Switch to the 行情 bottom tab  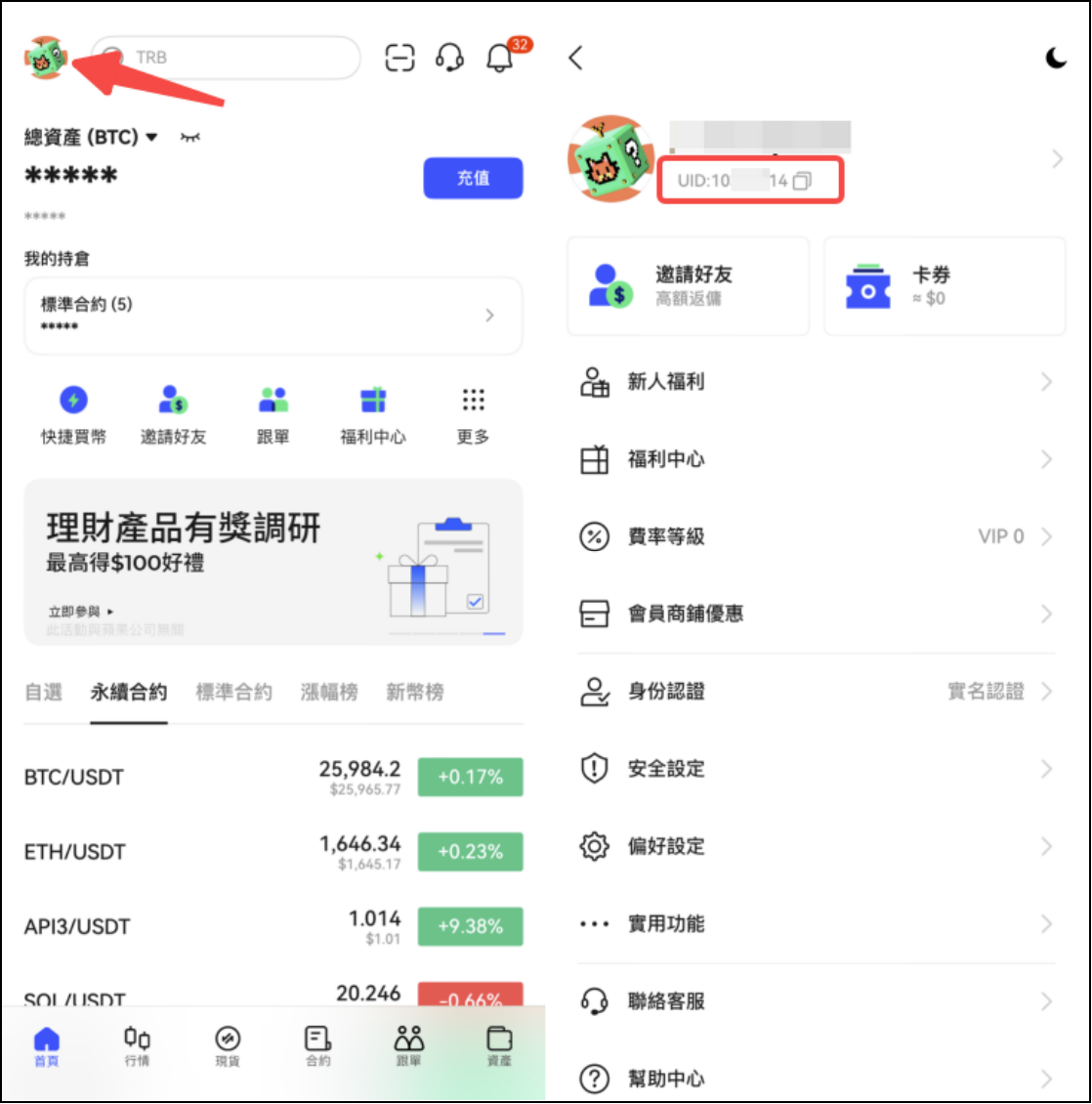137,1045
